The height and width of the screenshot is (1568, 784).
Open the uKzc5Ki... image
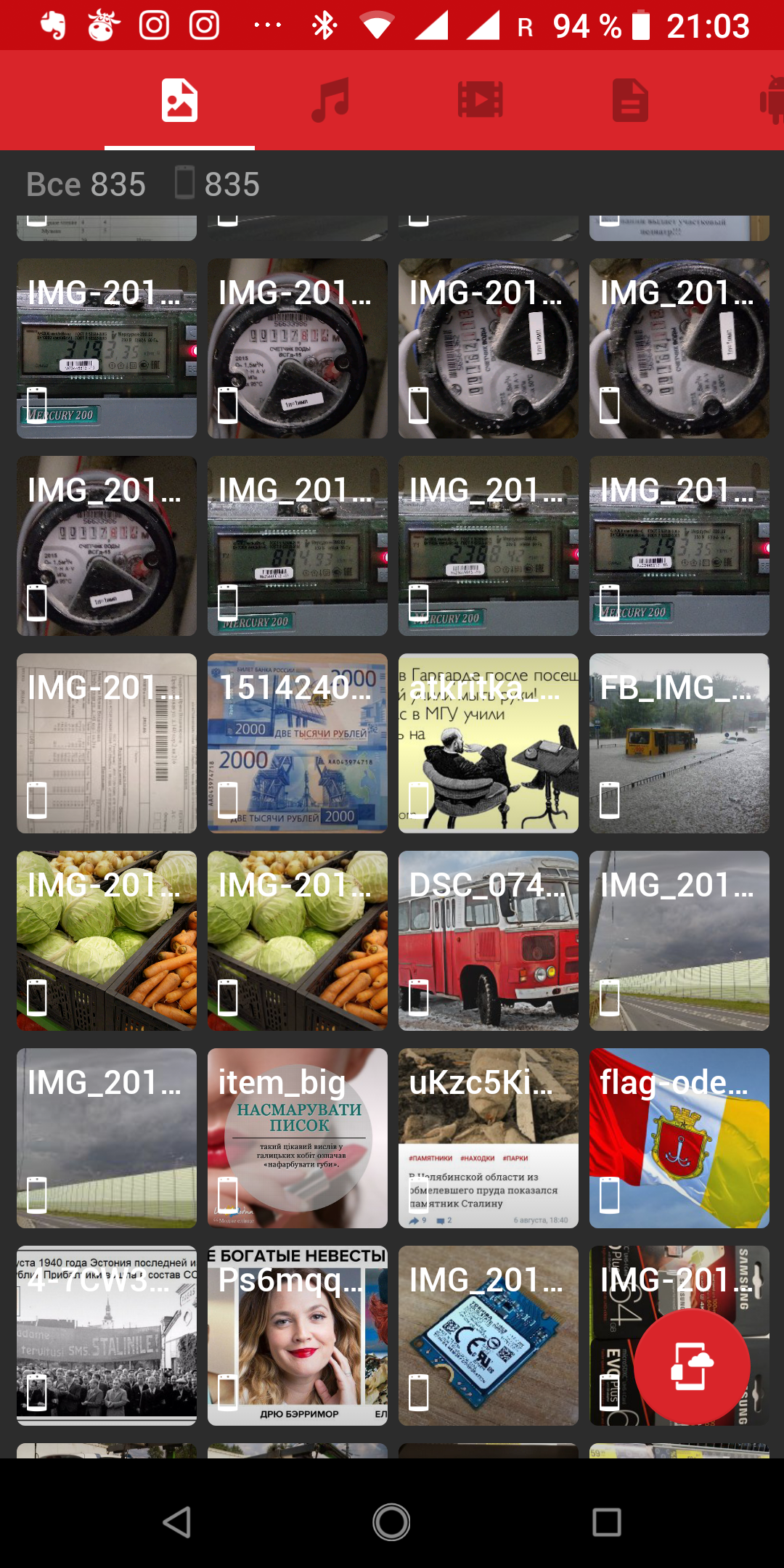click(489, 1138)
